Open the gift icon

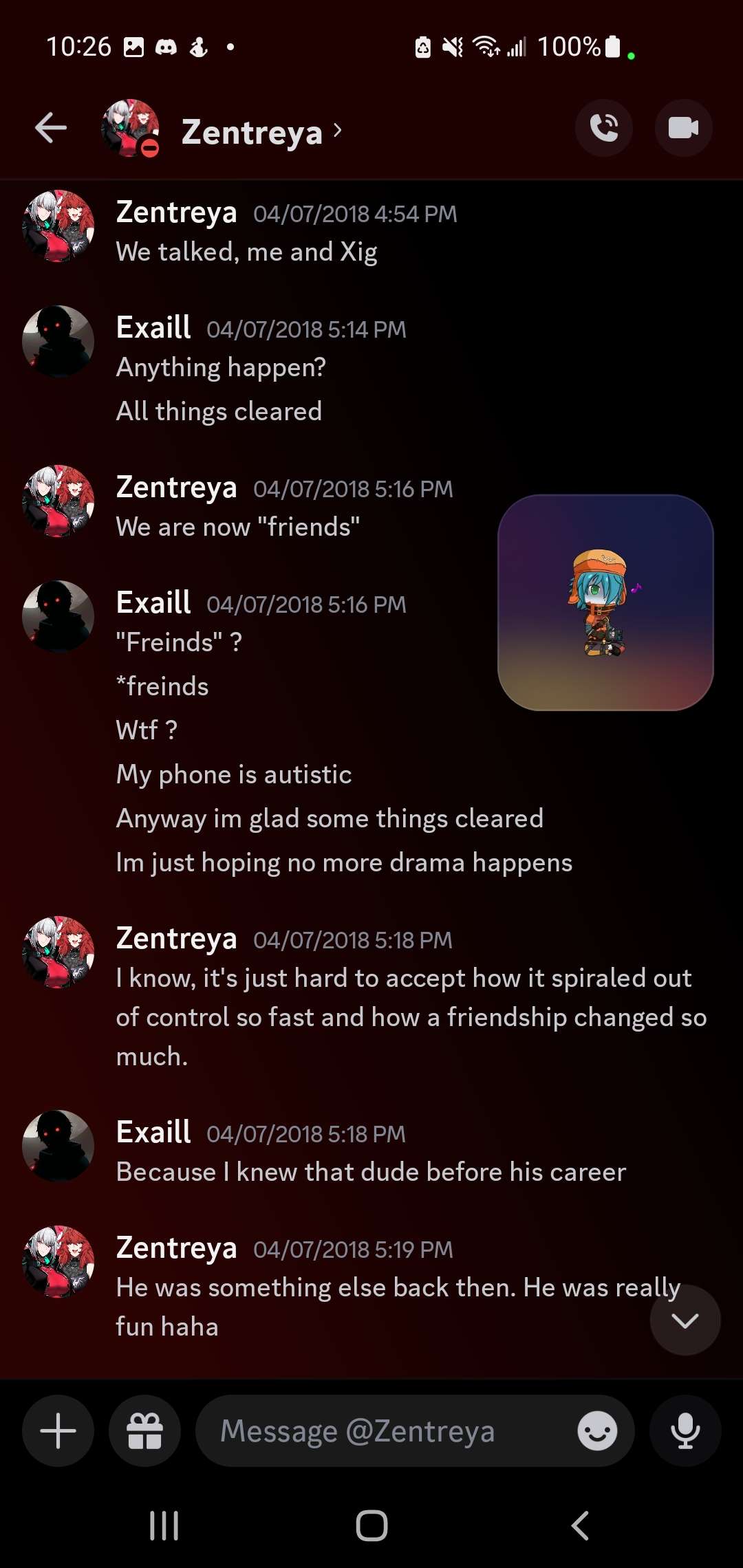[x=144, y=1431]
